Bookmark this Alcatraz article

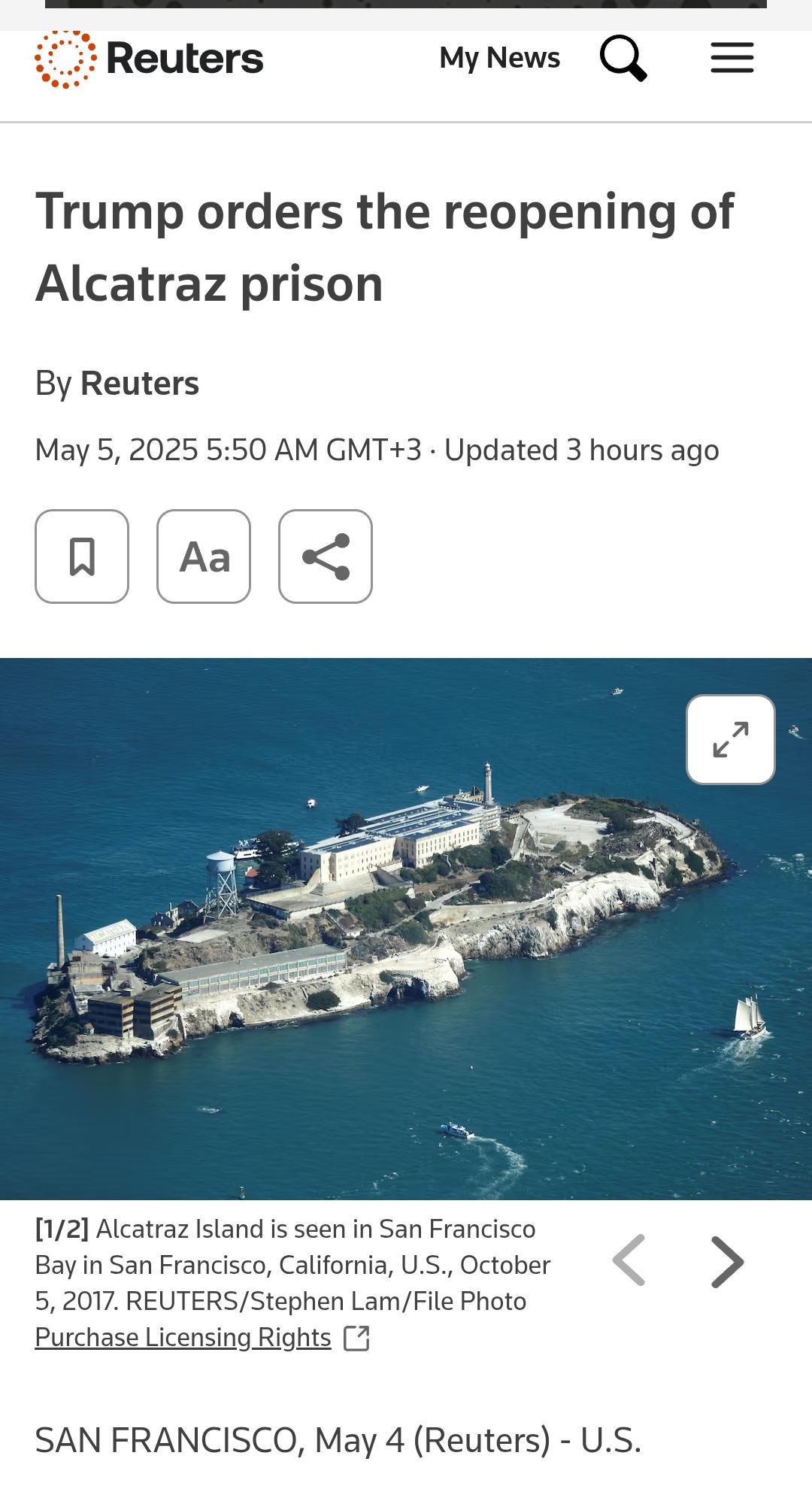82,556
